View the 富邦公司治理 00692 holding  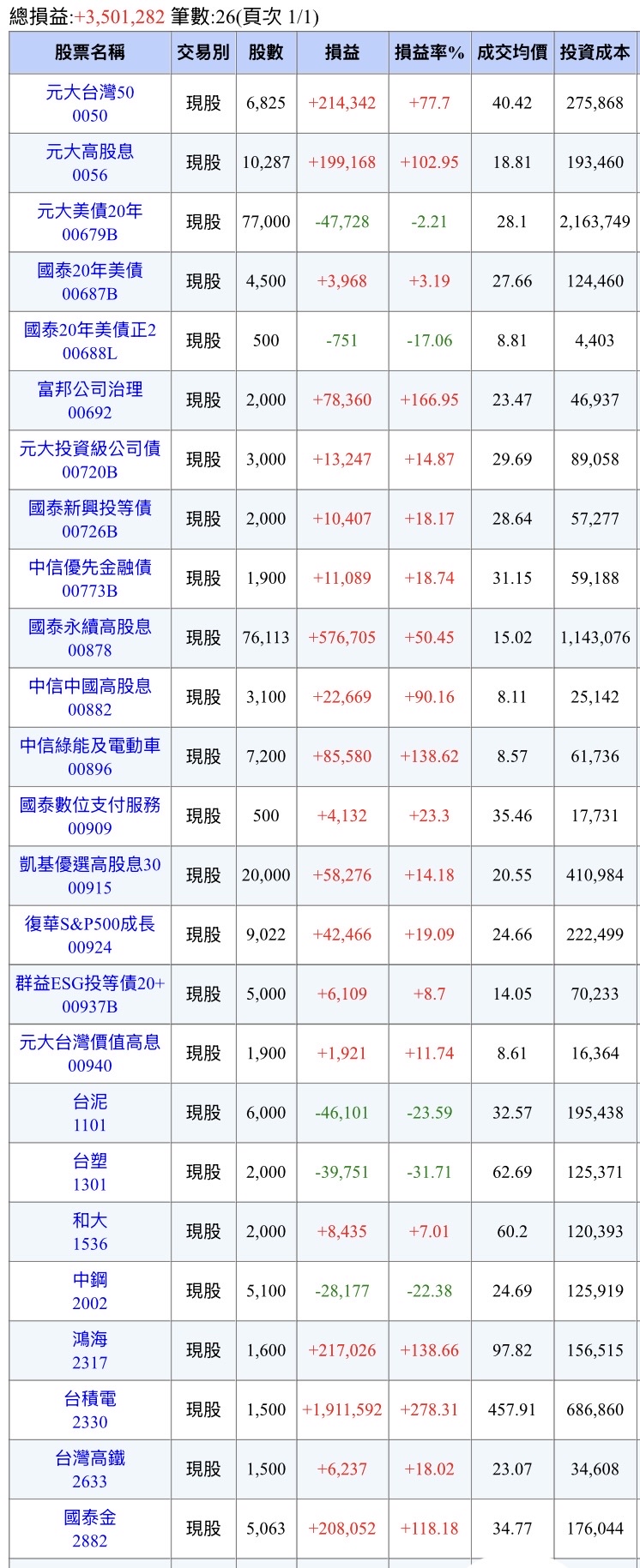pyautogui.click(x=90, y=400)
